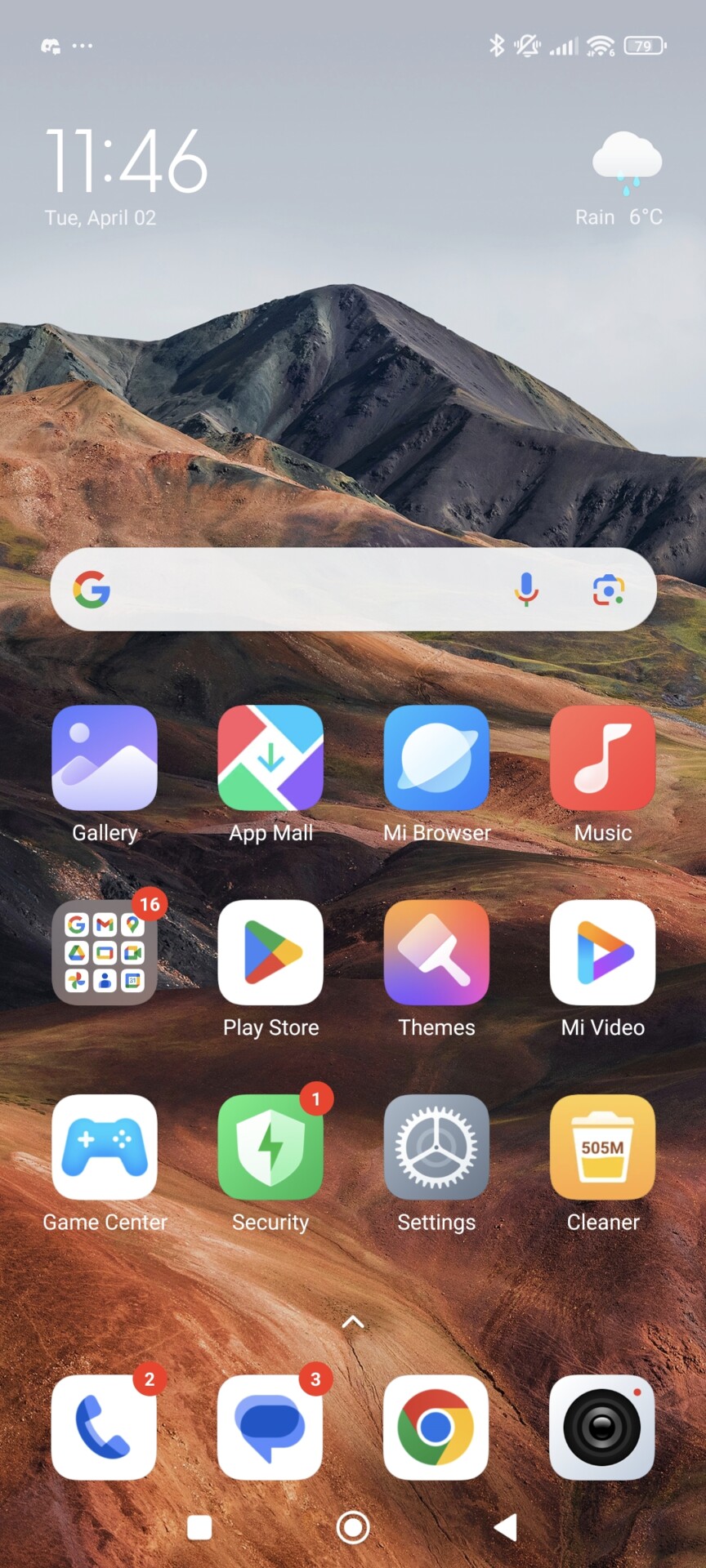Launch Chrome browser
The width and height of the screenshot is (706, 1568).
coord(436,1427)
